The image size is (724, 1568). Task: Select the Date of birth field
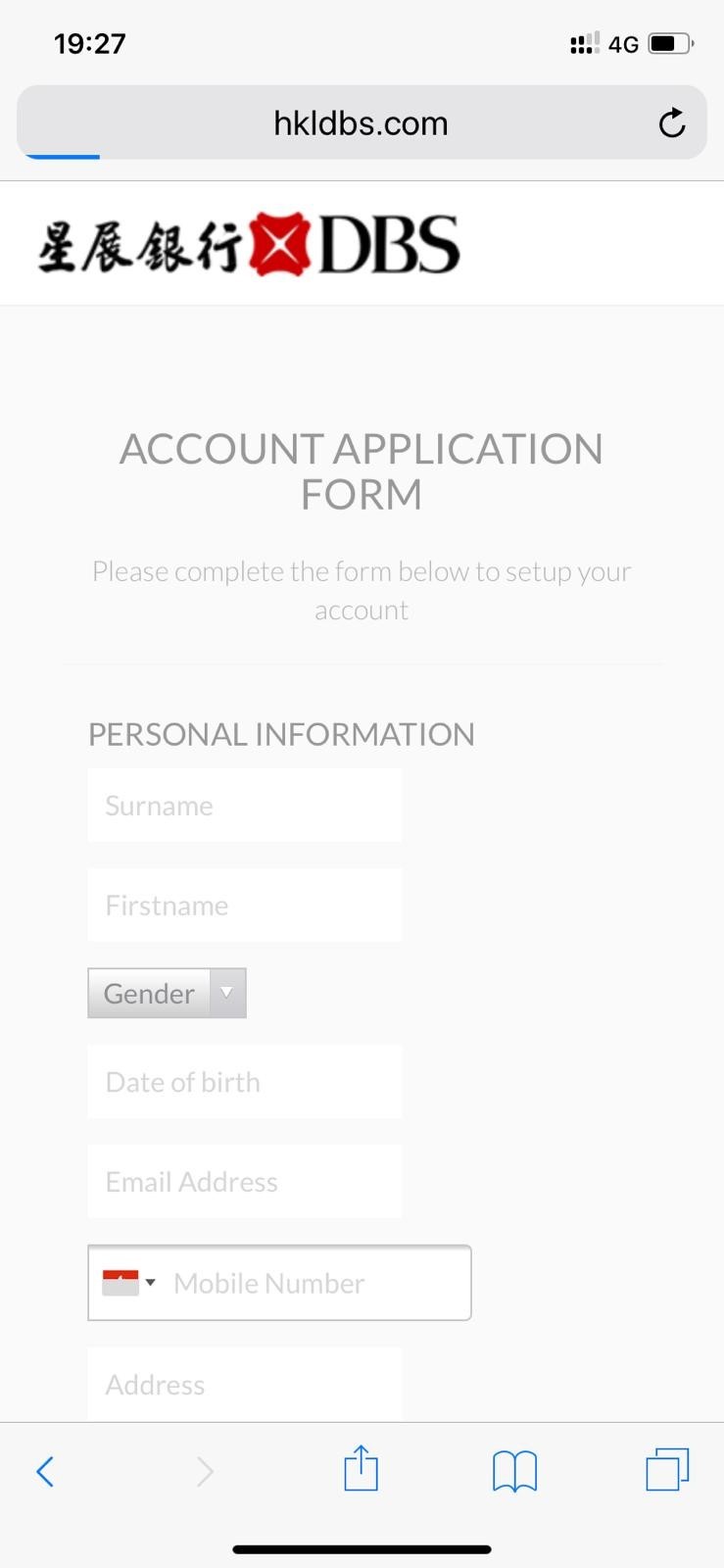coord(244,1082)
